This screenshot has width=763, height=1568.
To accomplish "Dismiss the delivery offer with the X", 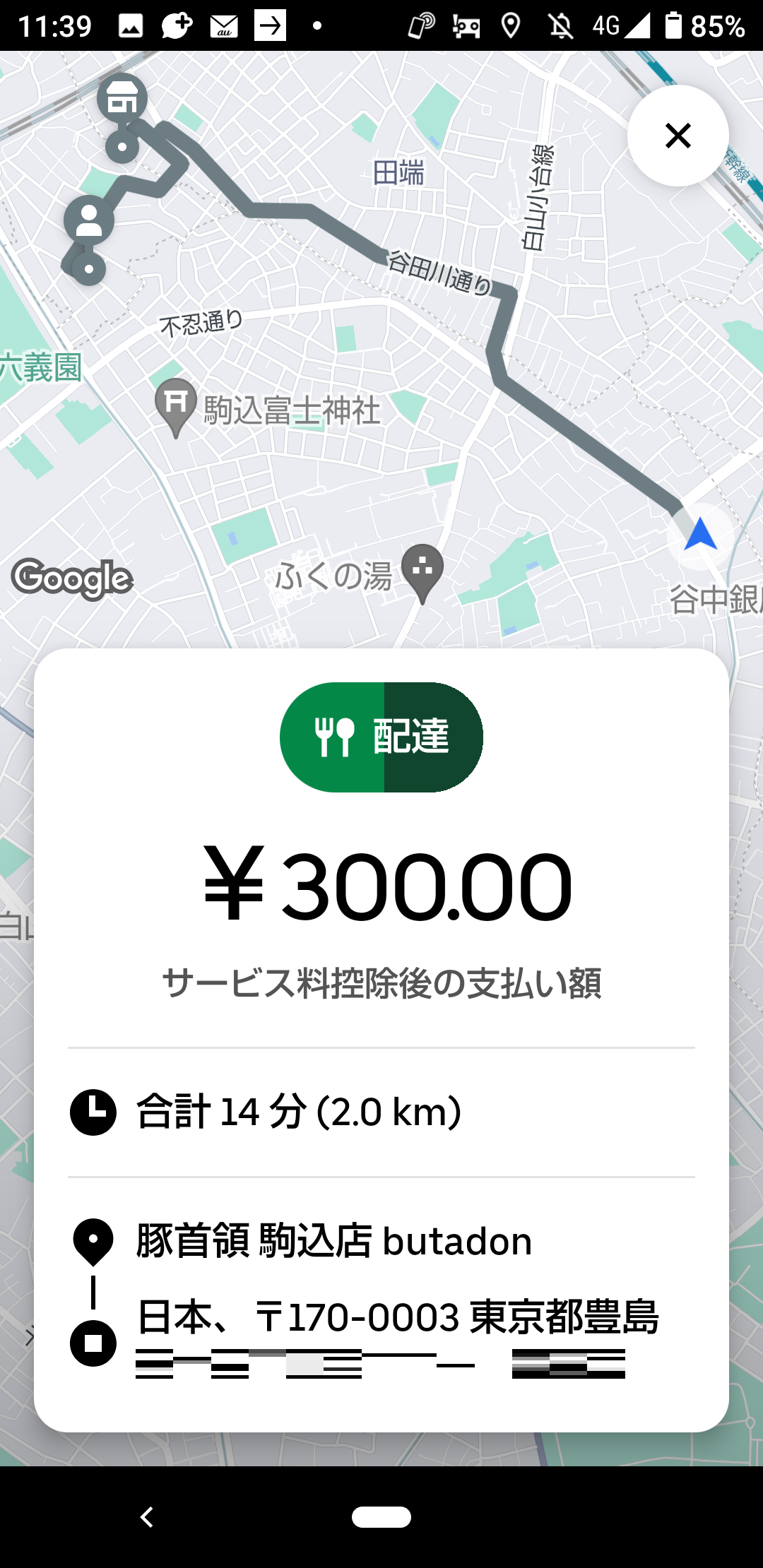I will pyautogui.click(x=678, y=136).
